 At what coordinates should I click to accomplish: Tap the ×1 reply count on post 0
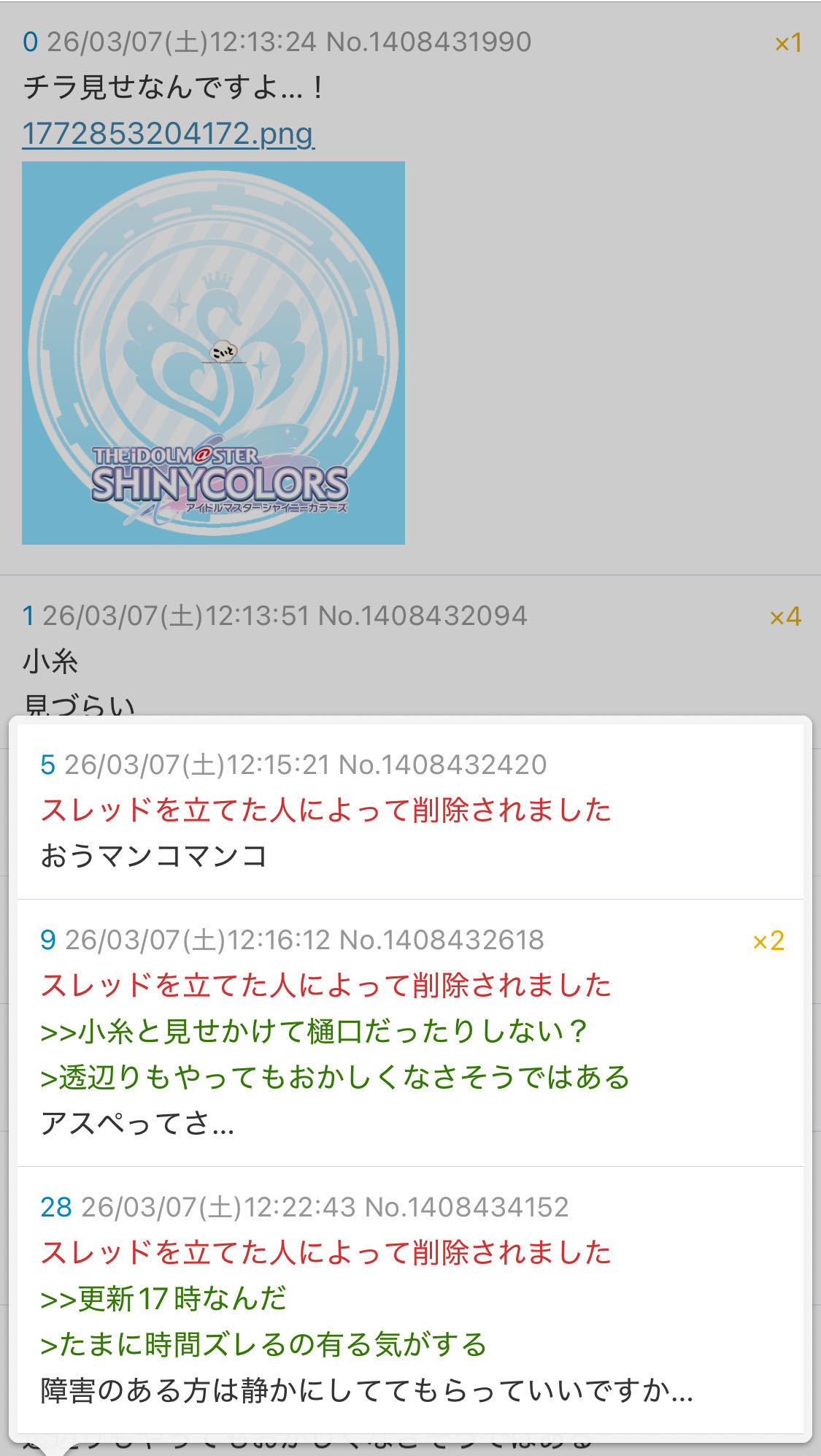pyautogui.click(x=787, y=43)
